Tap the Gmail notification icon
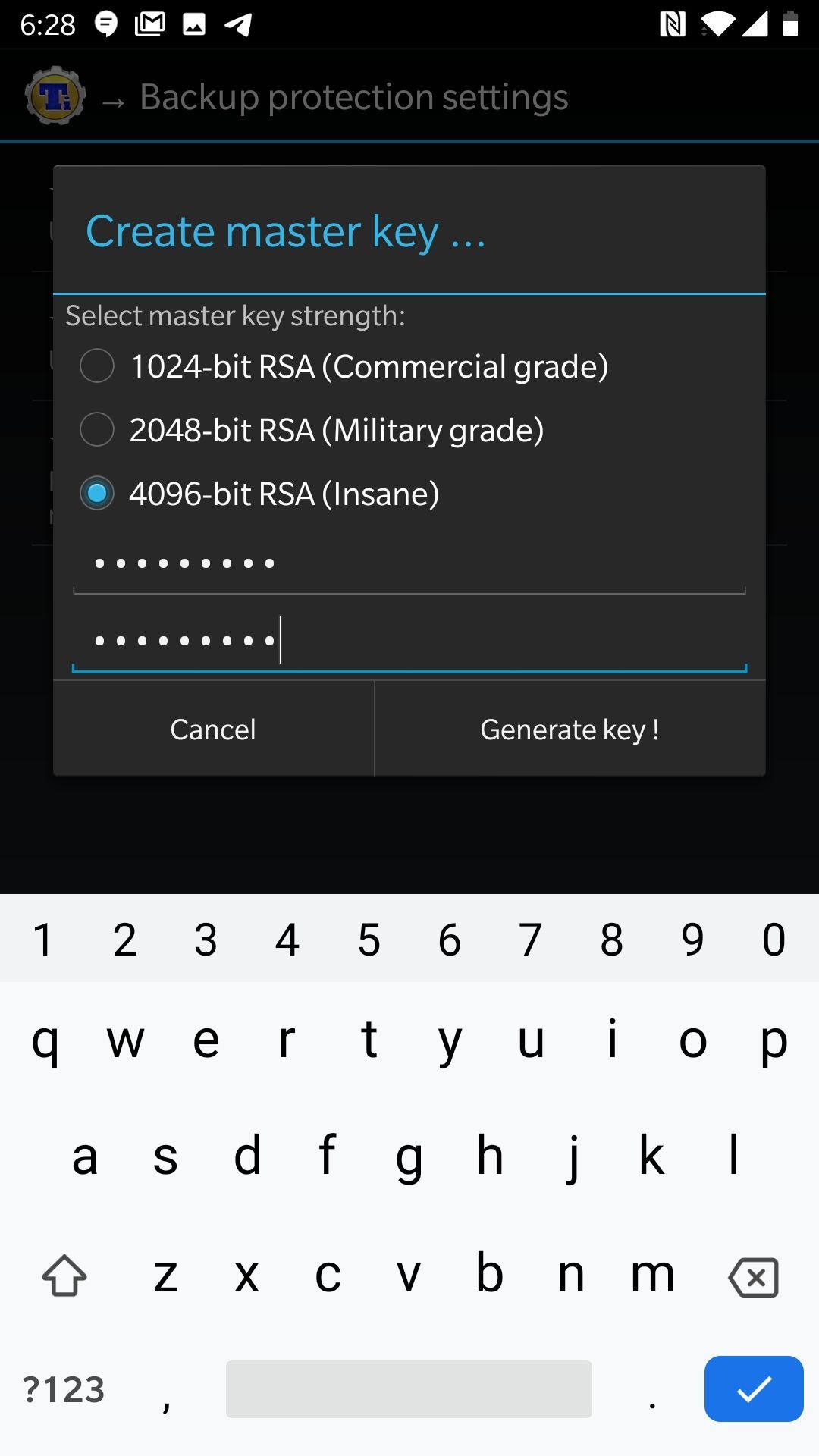 pyautogui.click(x=149, y=23)
